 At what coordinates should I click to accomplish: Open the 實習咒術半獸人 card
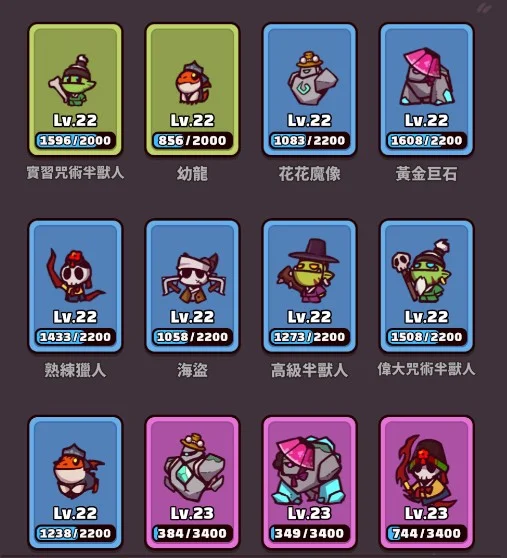tap(75, 90)
